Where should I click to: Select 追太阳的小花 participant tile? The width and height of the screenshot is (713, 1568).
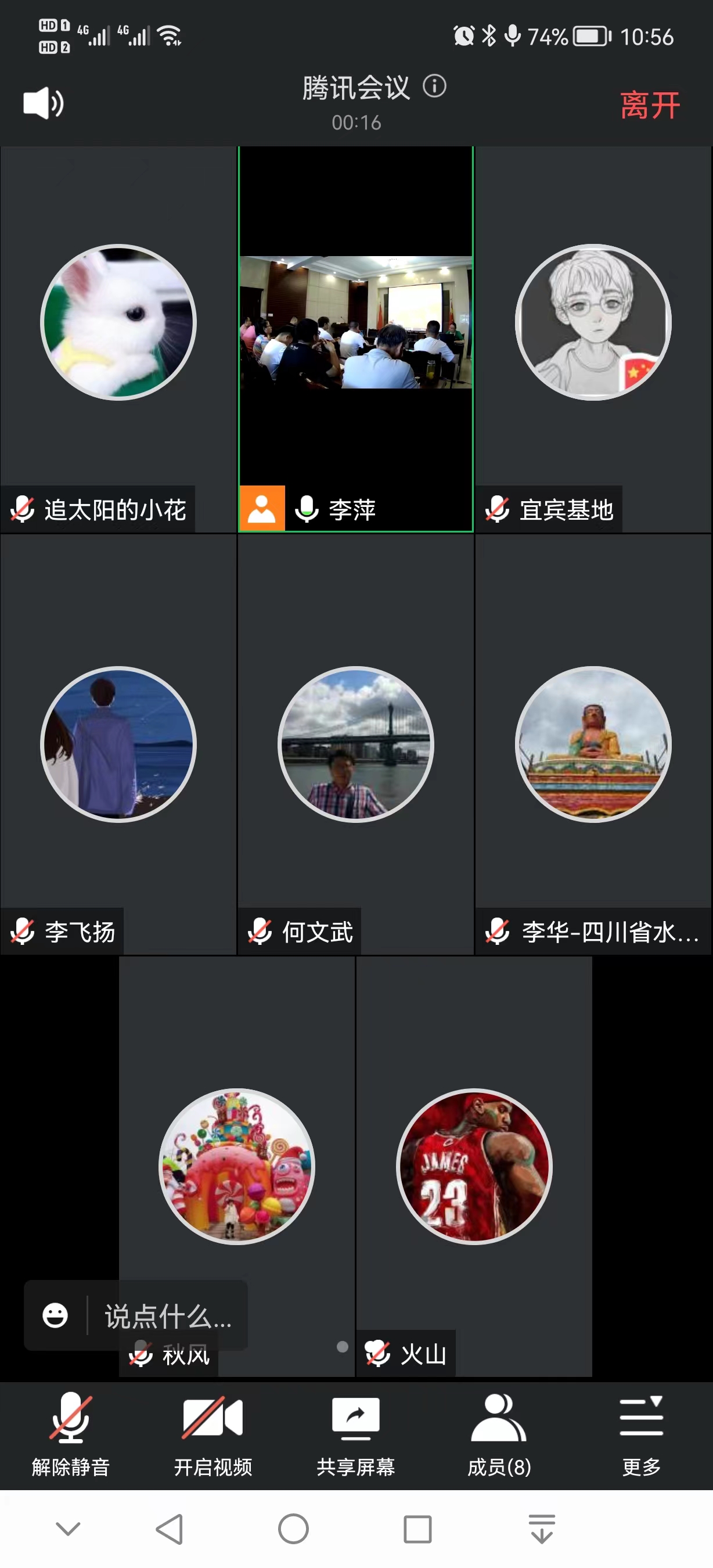tap(118, 323)
